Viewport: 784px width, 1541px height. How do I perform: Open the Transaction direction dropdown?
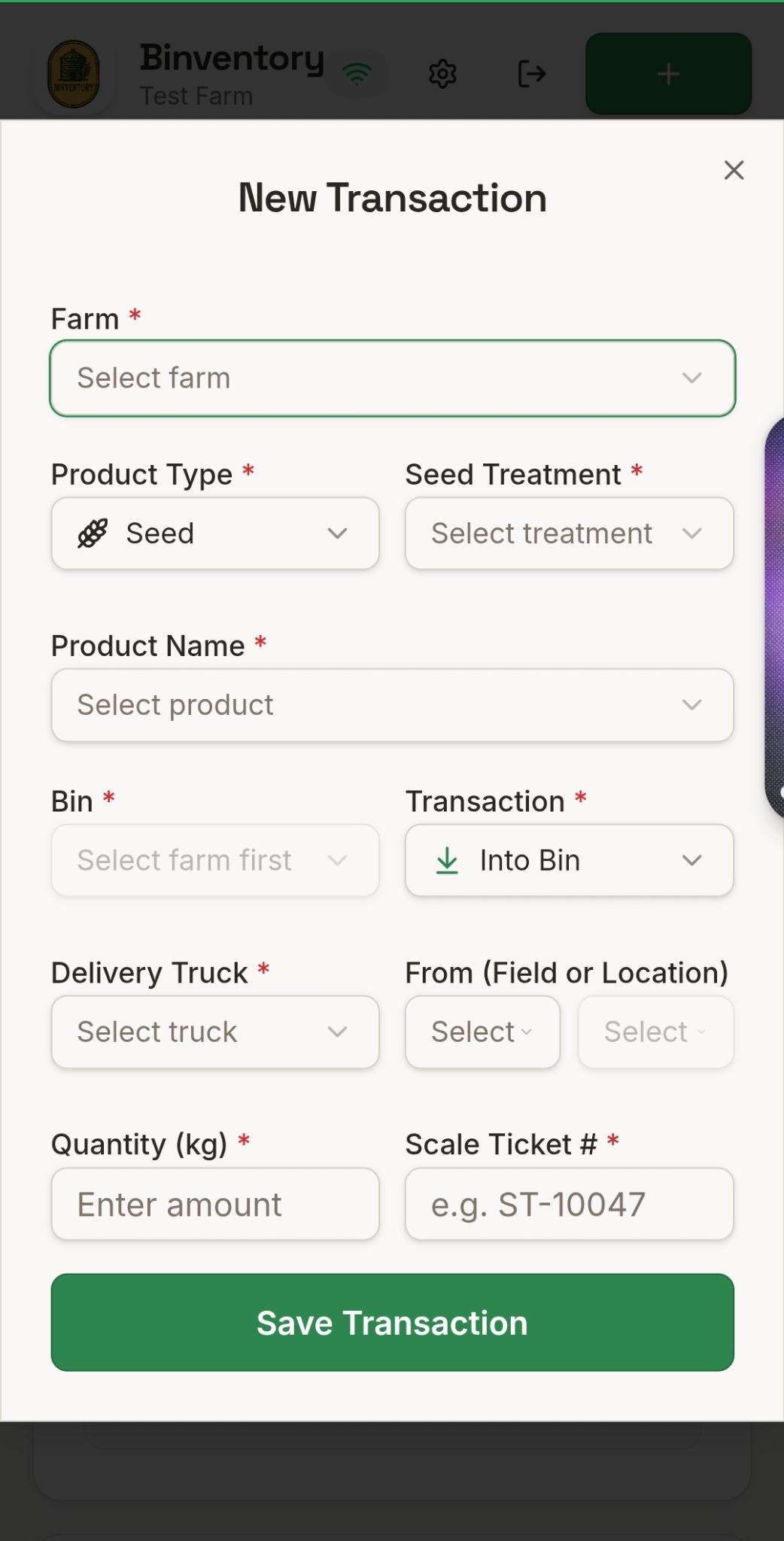click(x=568, y=860)
